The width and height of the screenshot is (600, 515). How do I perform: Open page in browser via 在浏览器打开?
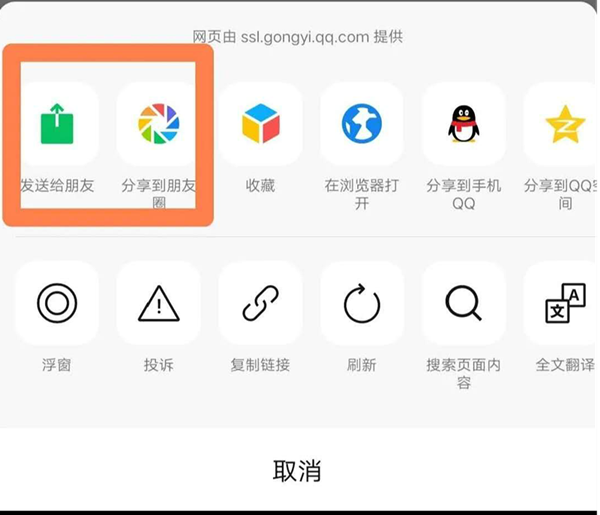(362, 124)
